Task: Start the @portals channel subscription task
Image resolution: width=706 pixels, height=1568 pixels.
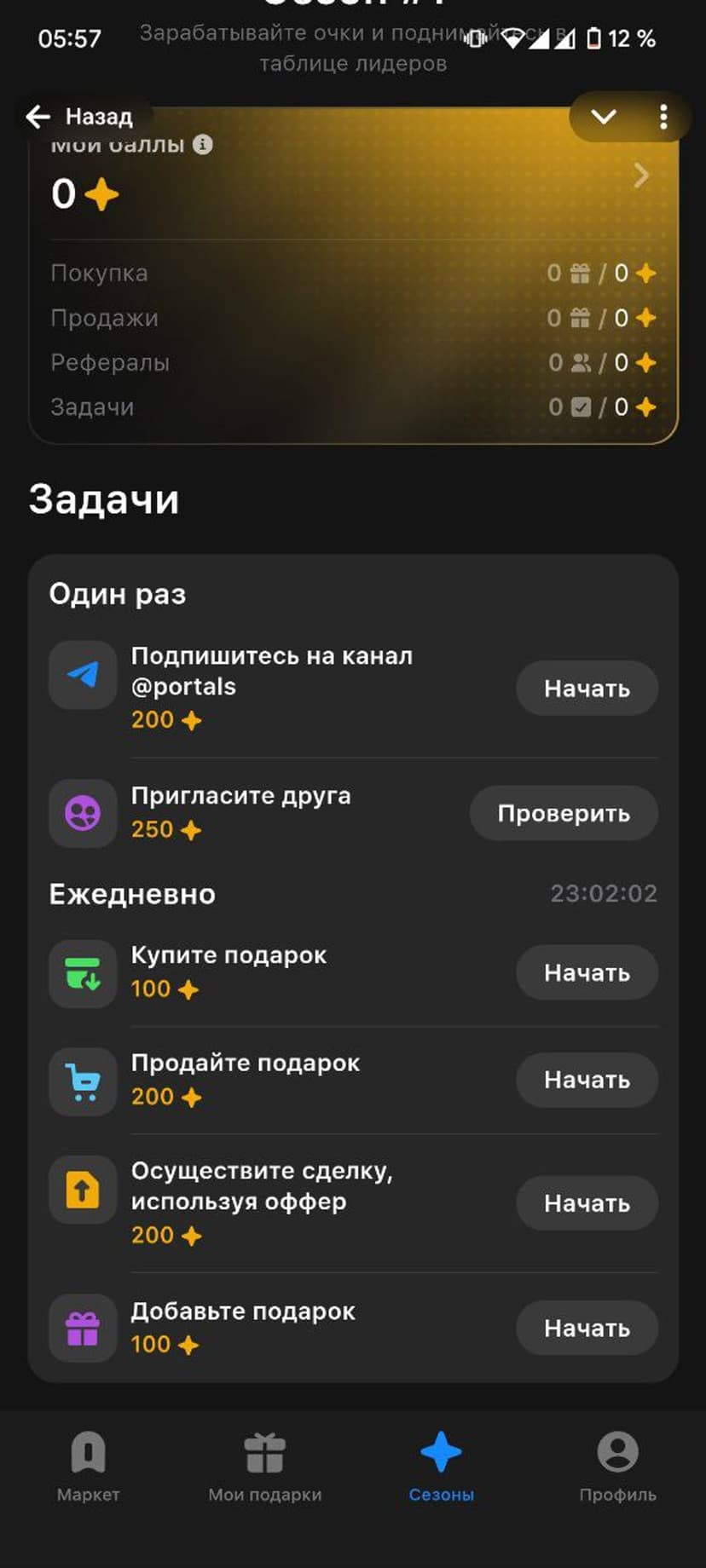Action: pos(587,689)
